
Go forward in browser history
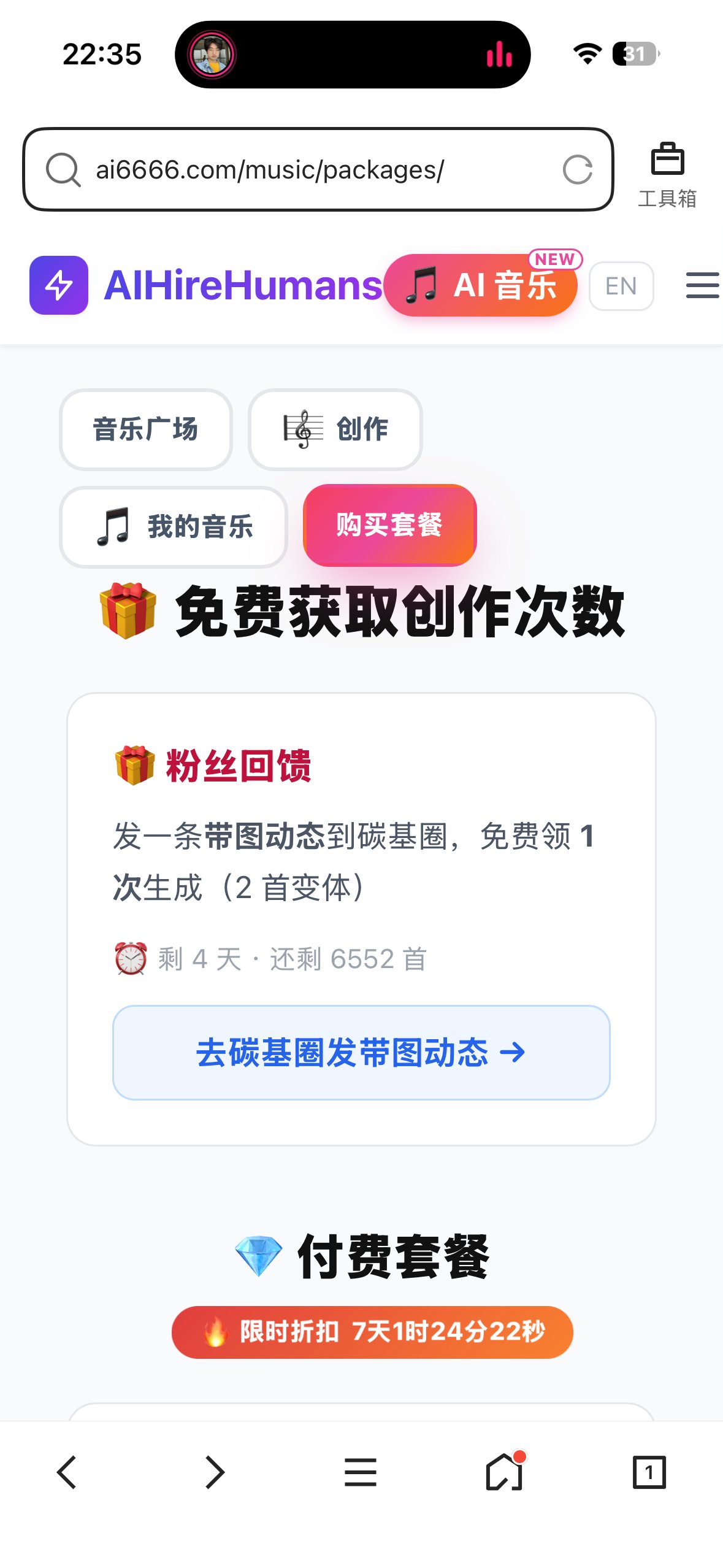click(215, 1472)
